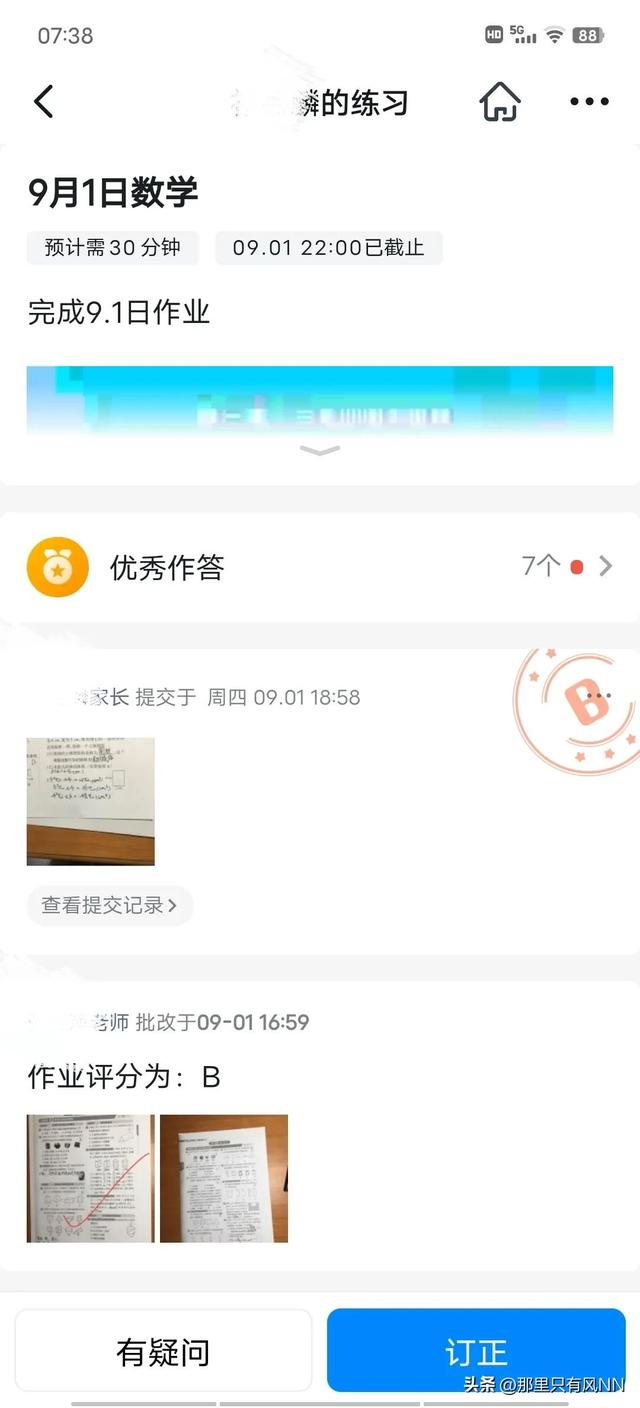View the teacher's first graded photo

(91, 1178)
